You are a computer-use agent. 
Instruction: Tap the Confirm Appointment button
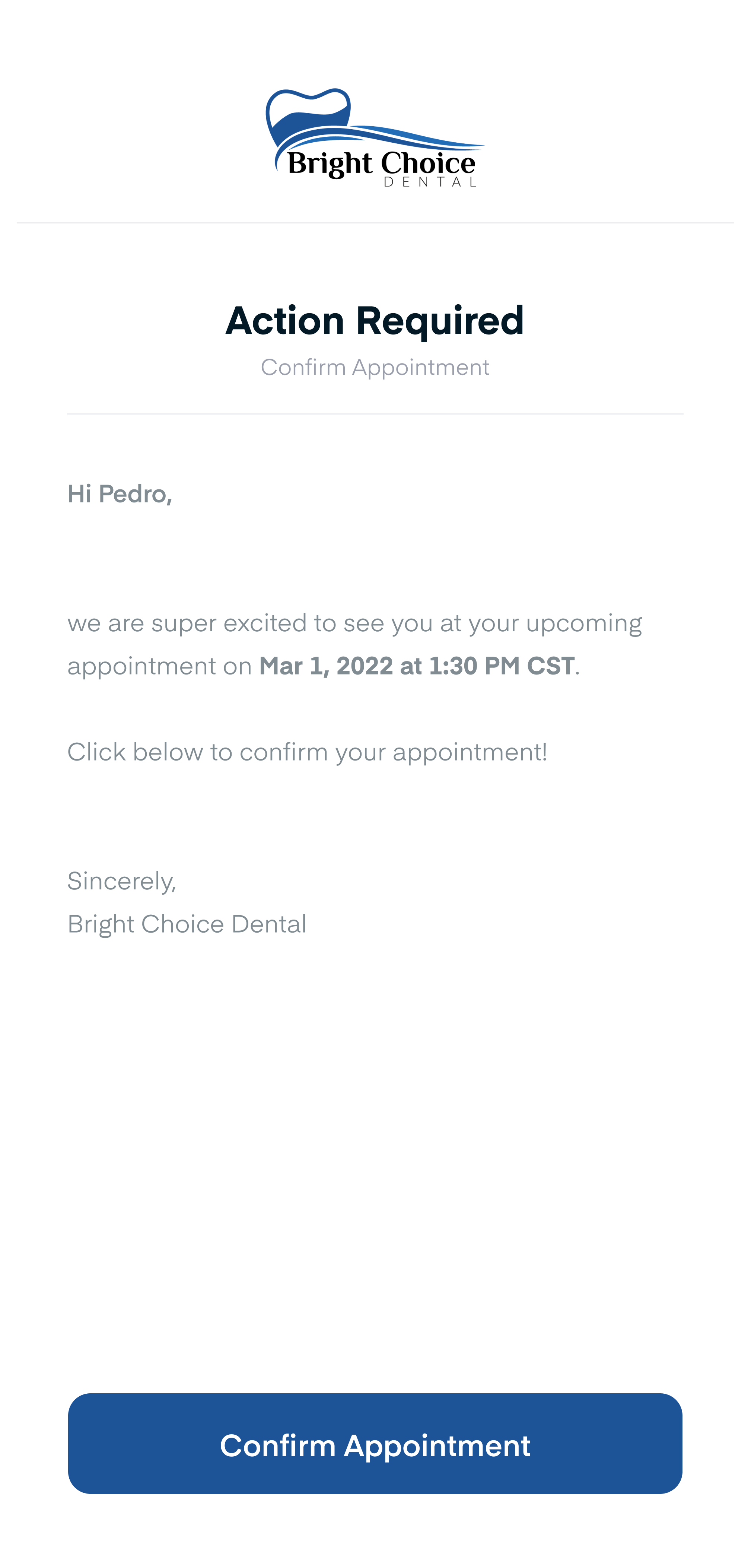pyautogui.click(x=375, y=1443)
